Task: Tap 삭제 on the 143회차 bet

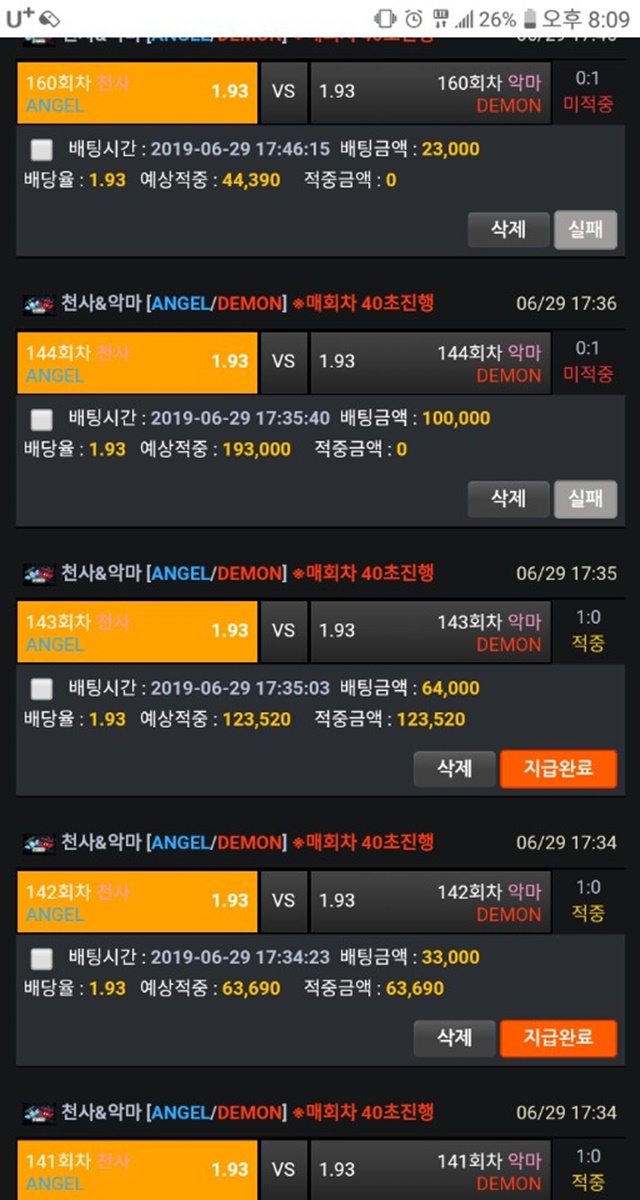Action: 455,768
